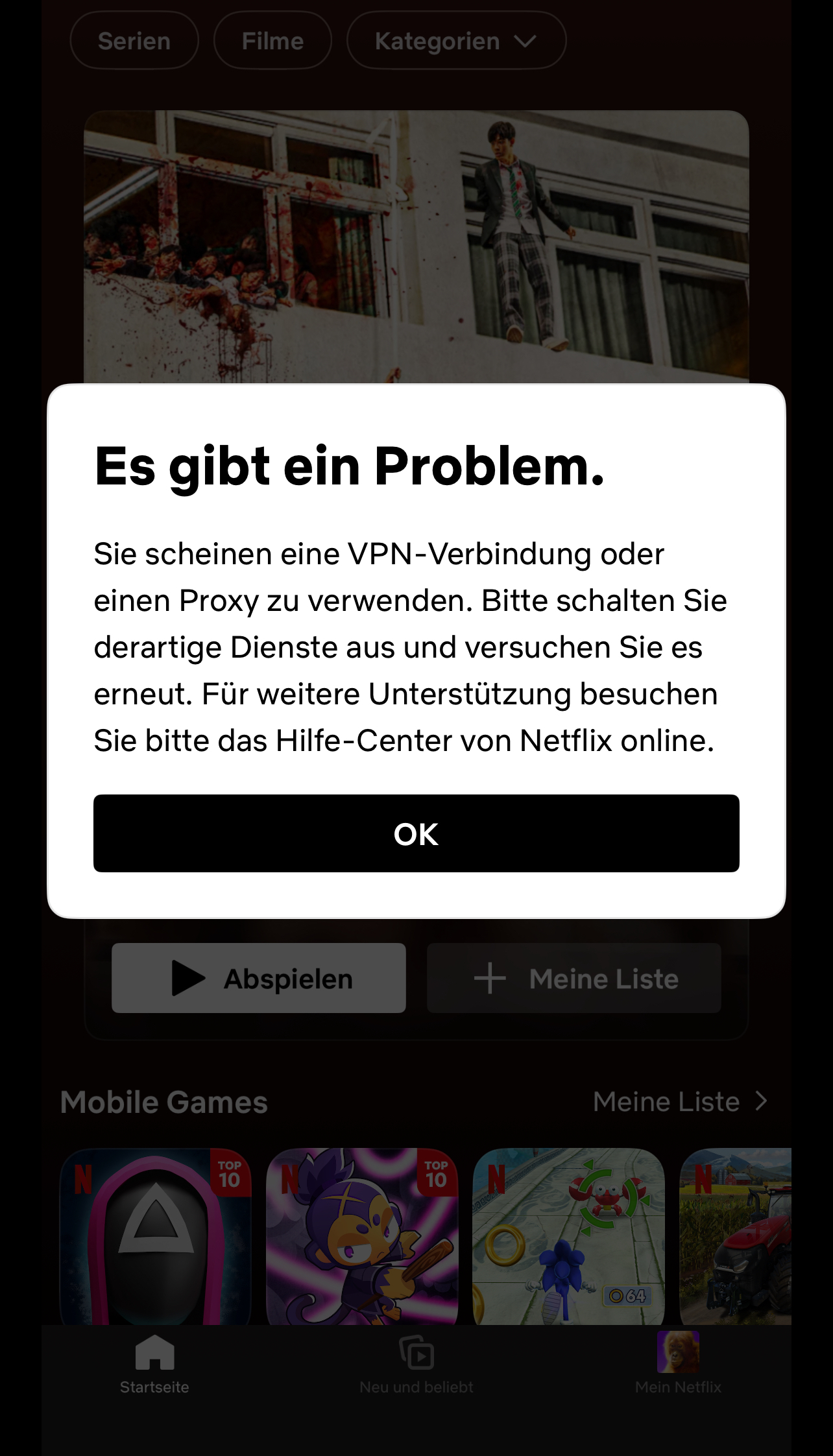Tap the Abspielen play button
The image size is (833, 1456).
tap(258, 978)
